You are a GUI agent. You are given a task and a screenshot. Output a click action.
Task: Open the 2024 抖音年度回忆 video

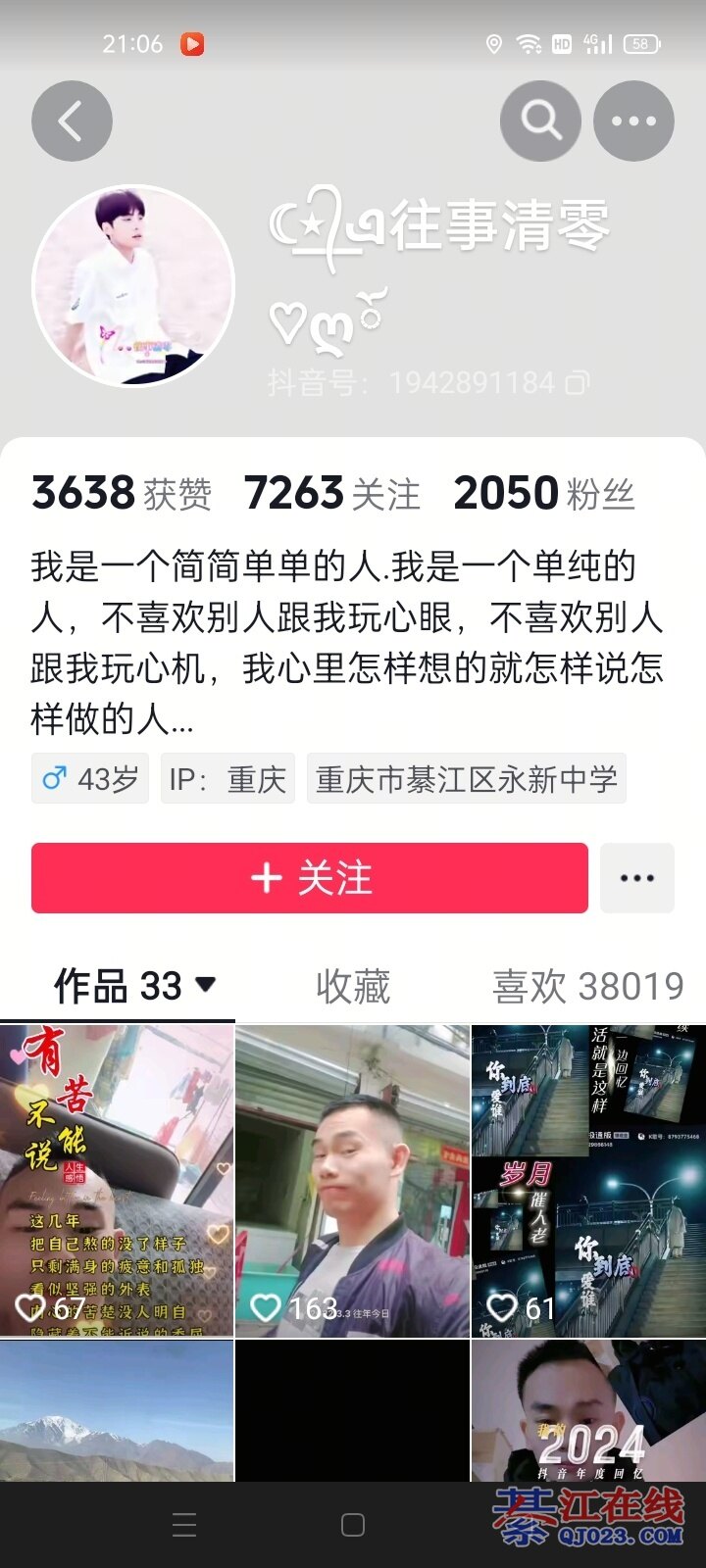(x=588, y=1411)
